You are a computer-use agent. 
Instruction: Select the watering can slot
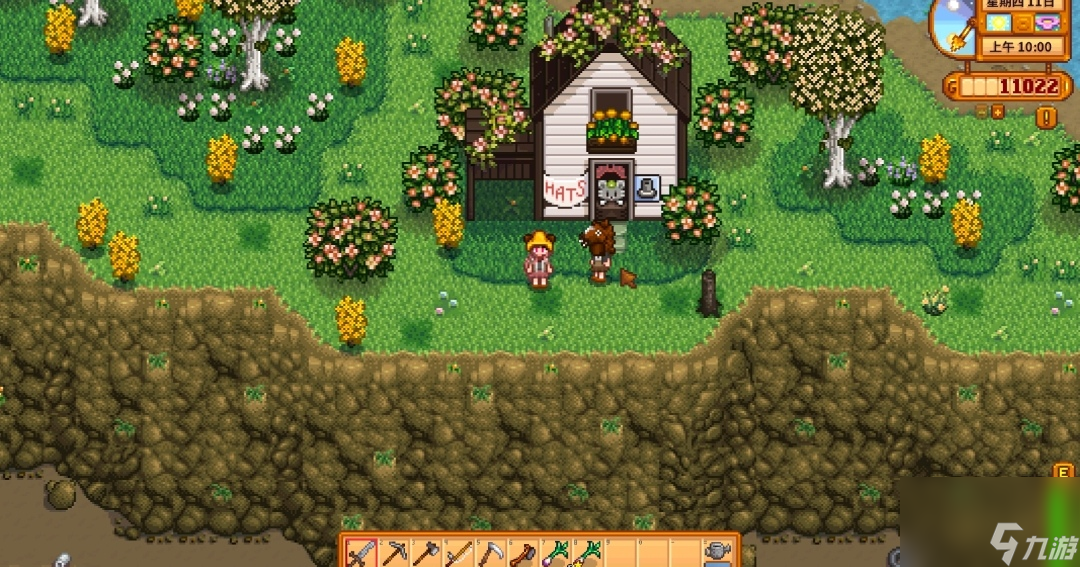[716, 553]
